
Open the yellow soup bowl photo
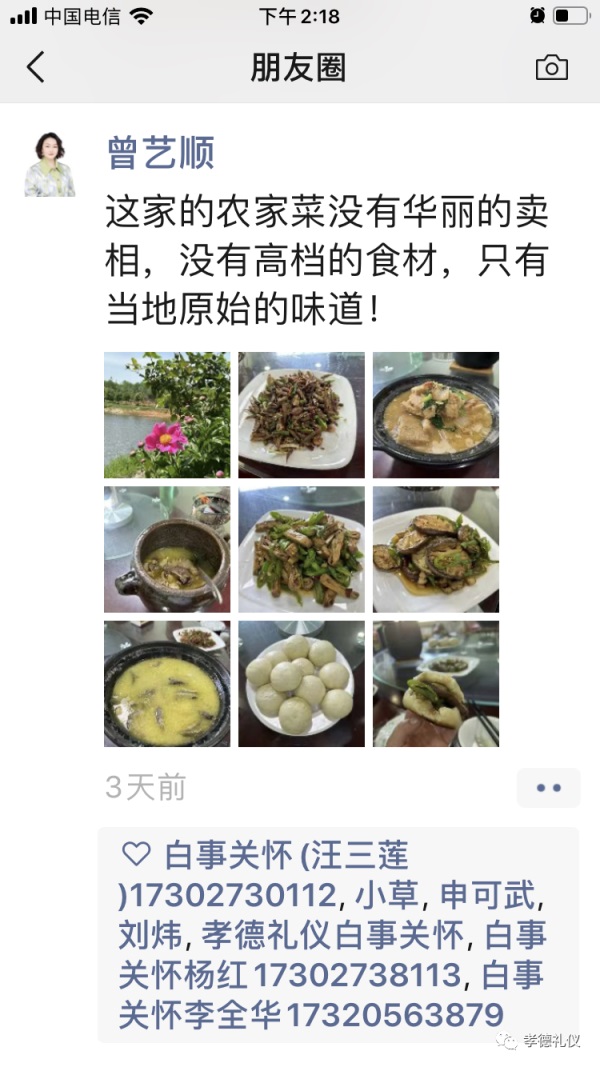[x=167, y=684]
